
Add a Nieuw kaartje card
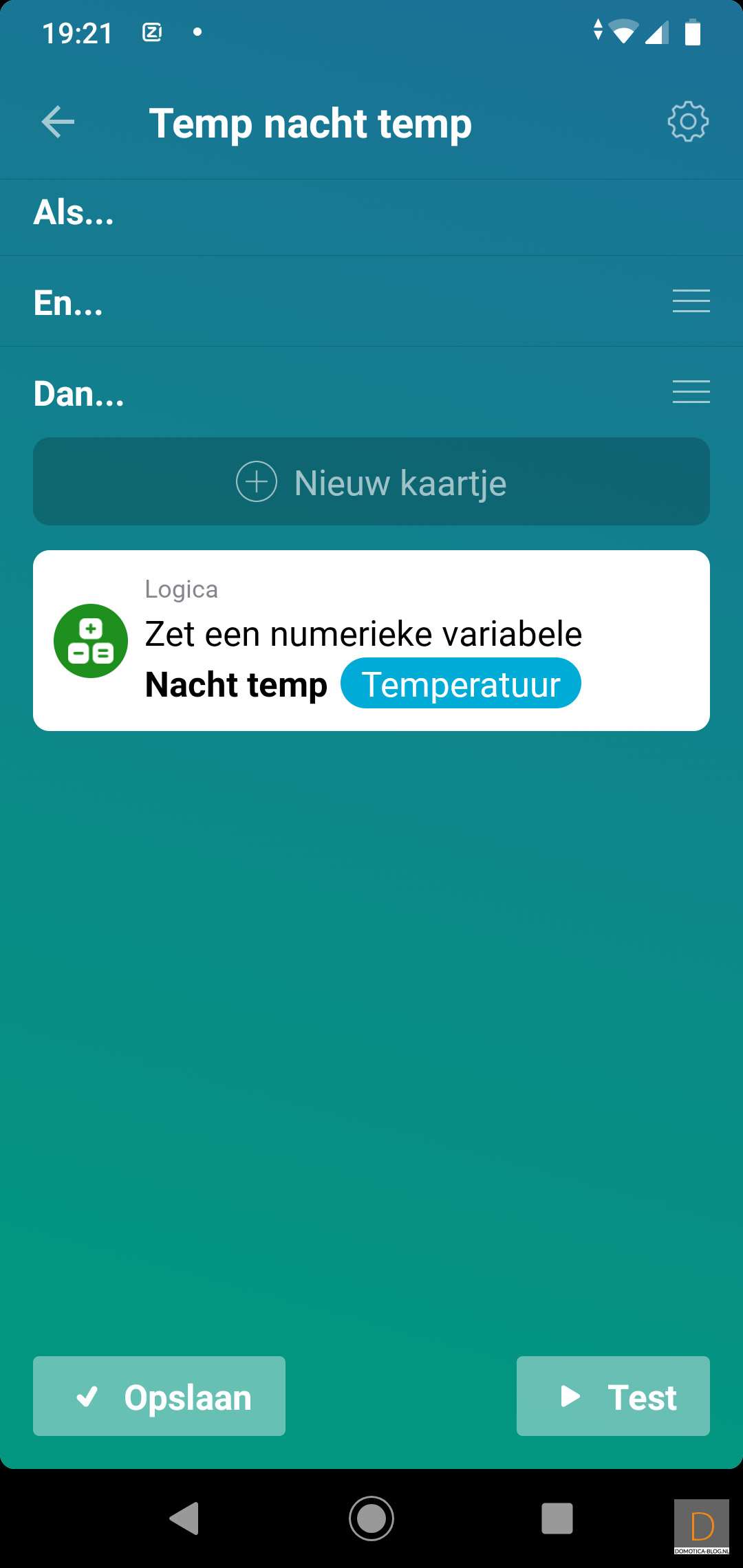click(x=371, y=481)
